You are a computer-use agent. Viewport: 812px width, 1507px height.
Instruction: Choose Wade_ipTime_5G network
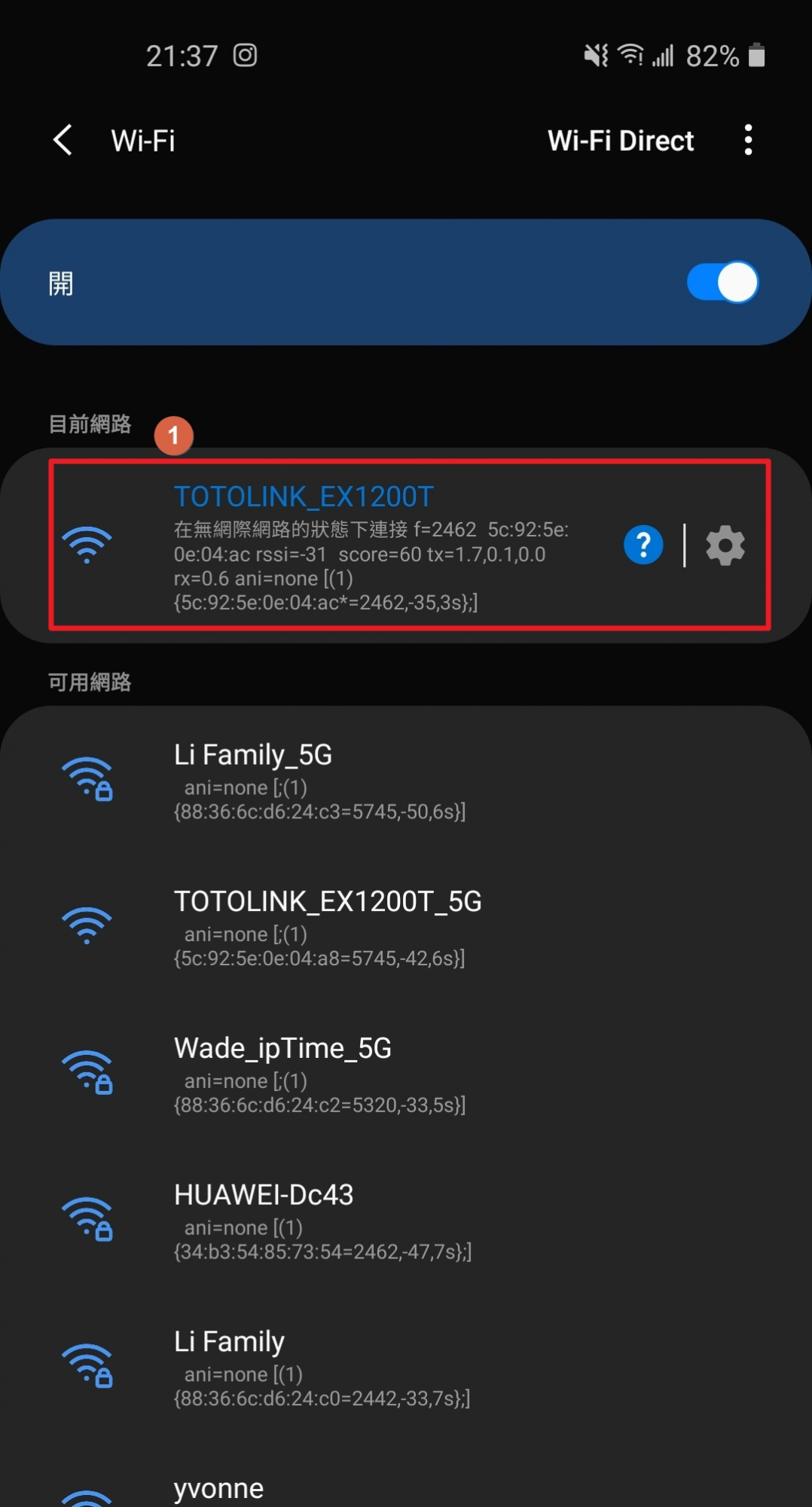(x=406, y=1074)
